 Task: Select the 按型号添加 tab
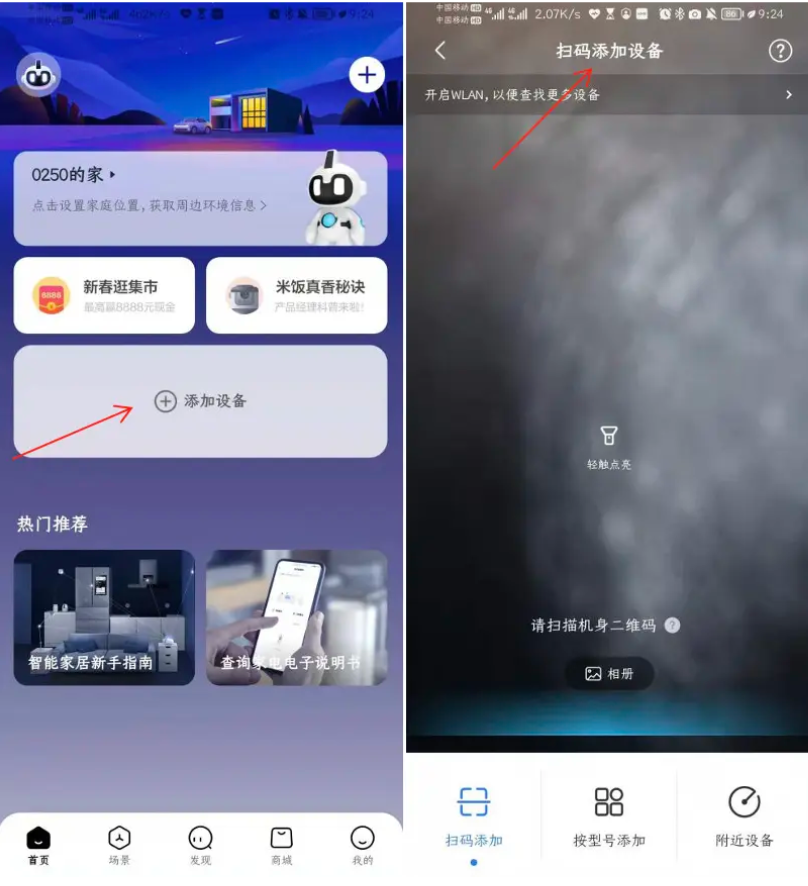pos(609,816)
